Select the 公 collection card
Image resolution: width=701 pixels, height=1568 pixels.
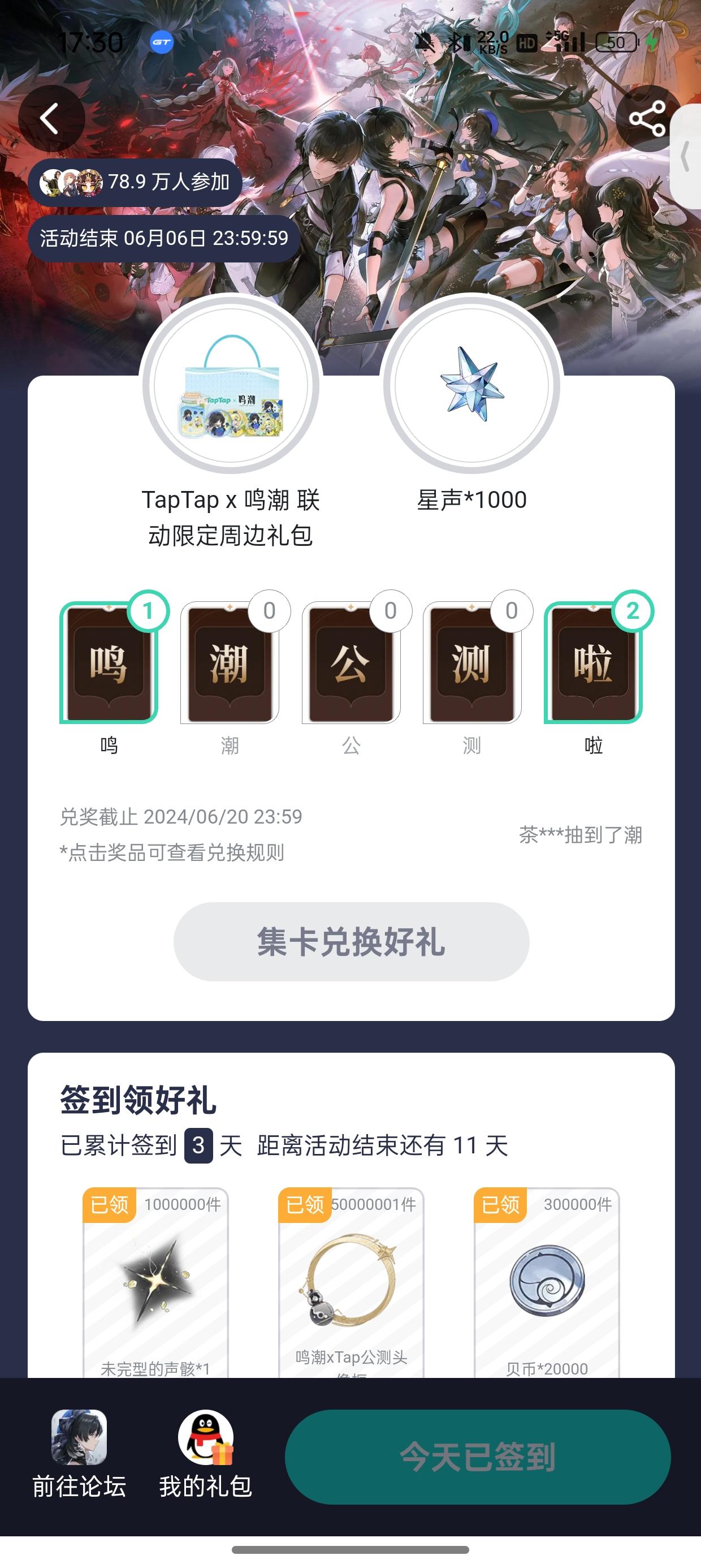tap(352, 666)
